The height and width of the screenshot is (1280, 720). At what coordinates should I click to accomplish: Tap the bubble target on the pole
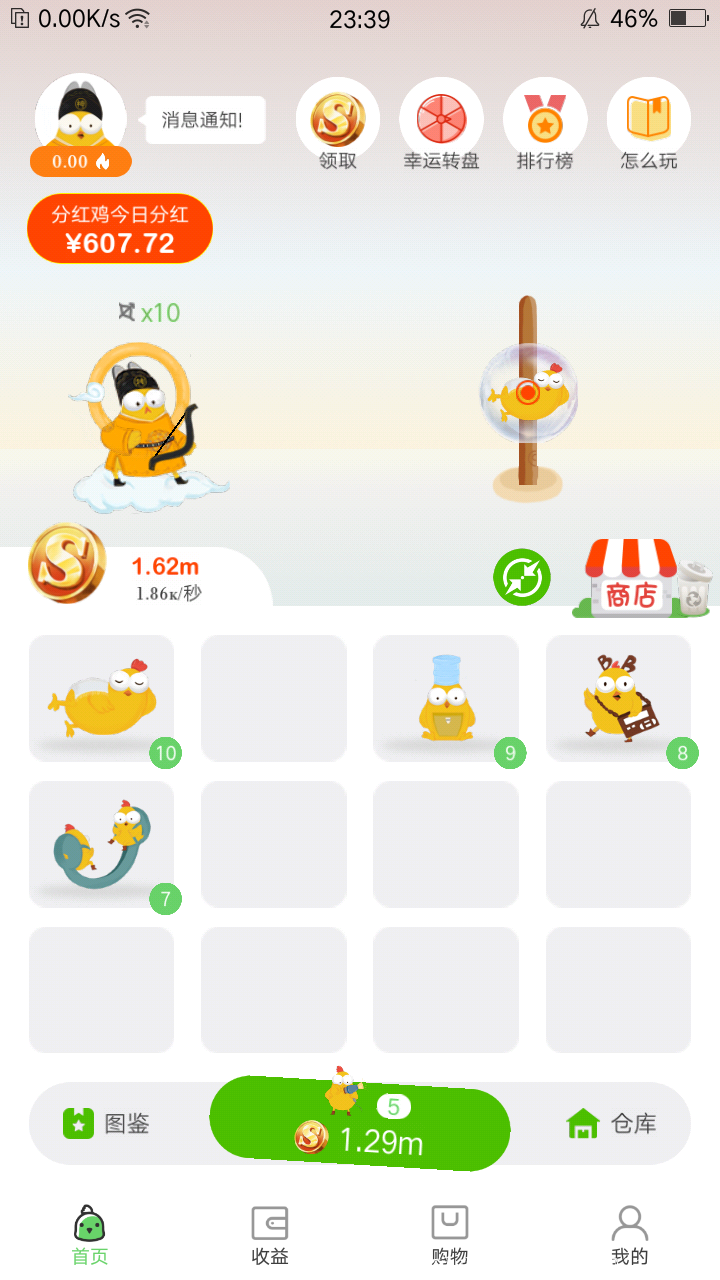pyautogui.click(x=527, y=393)
